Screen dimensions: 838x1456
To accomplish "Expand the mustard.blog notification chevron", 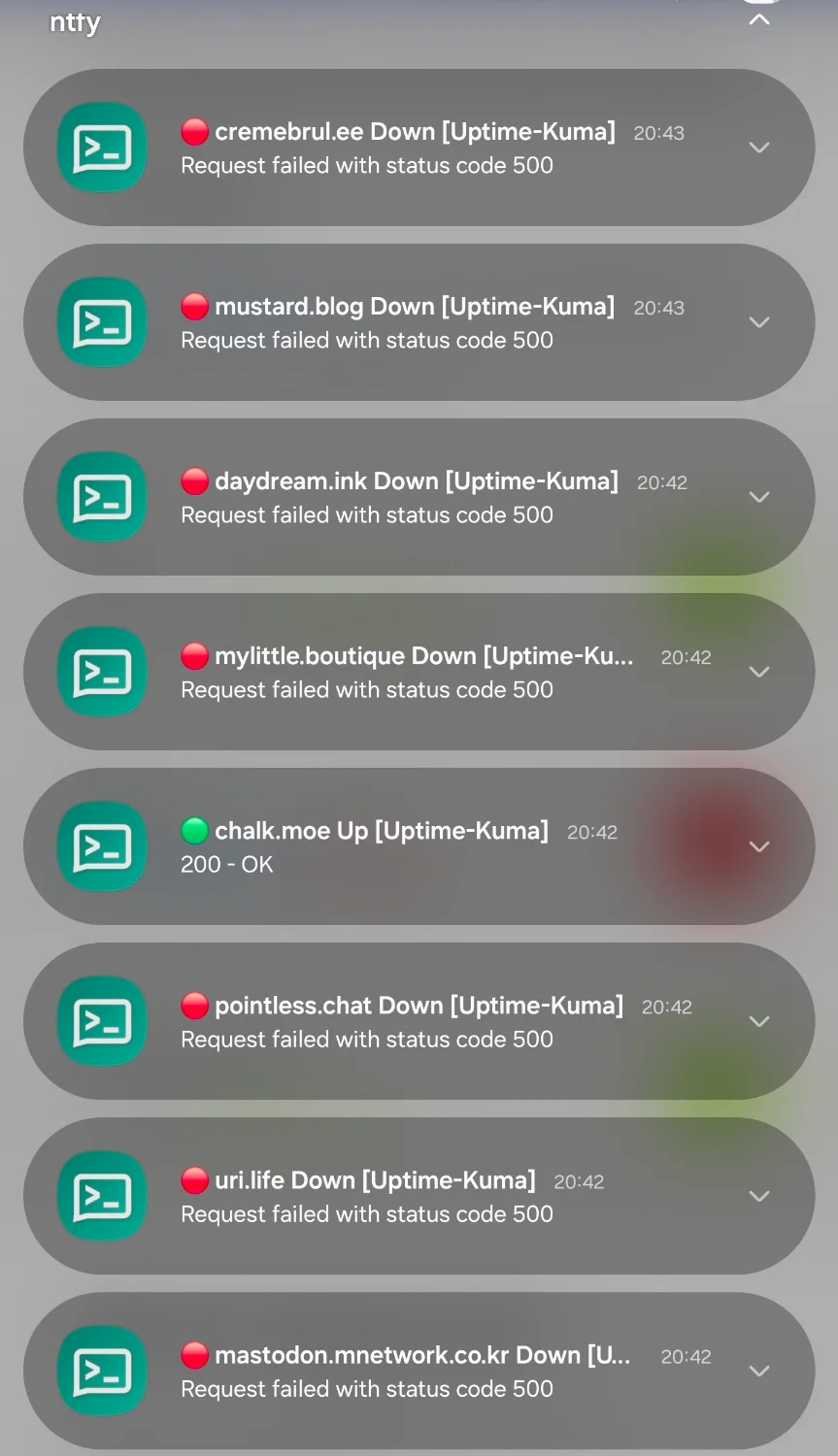I will [x=758, y=322].
